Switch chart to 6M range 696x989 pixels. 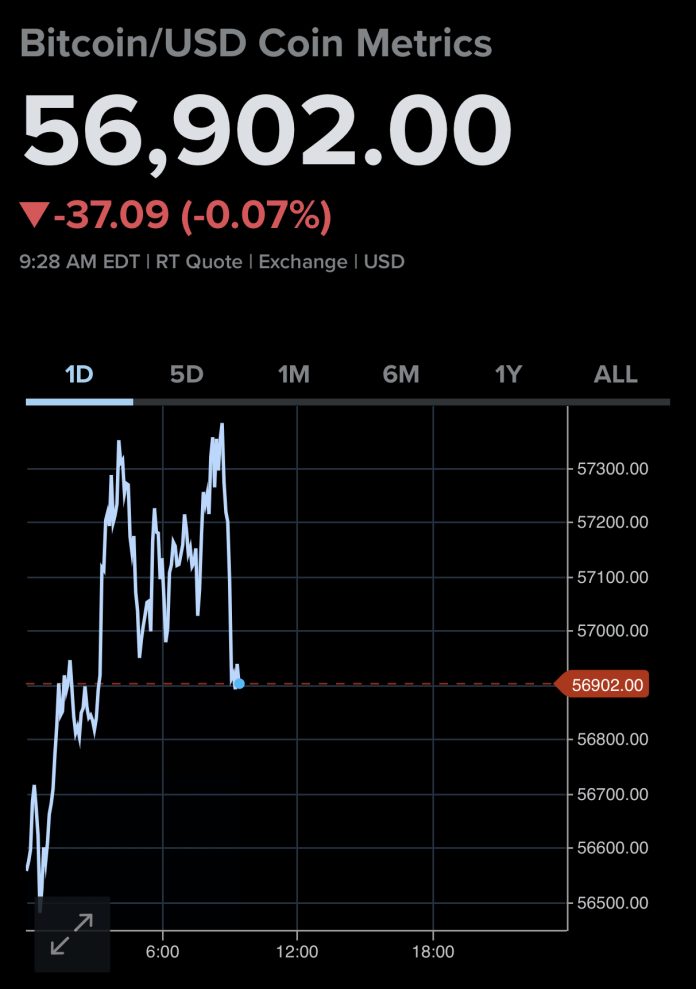tap(401, 375)
